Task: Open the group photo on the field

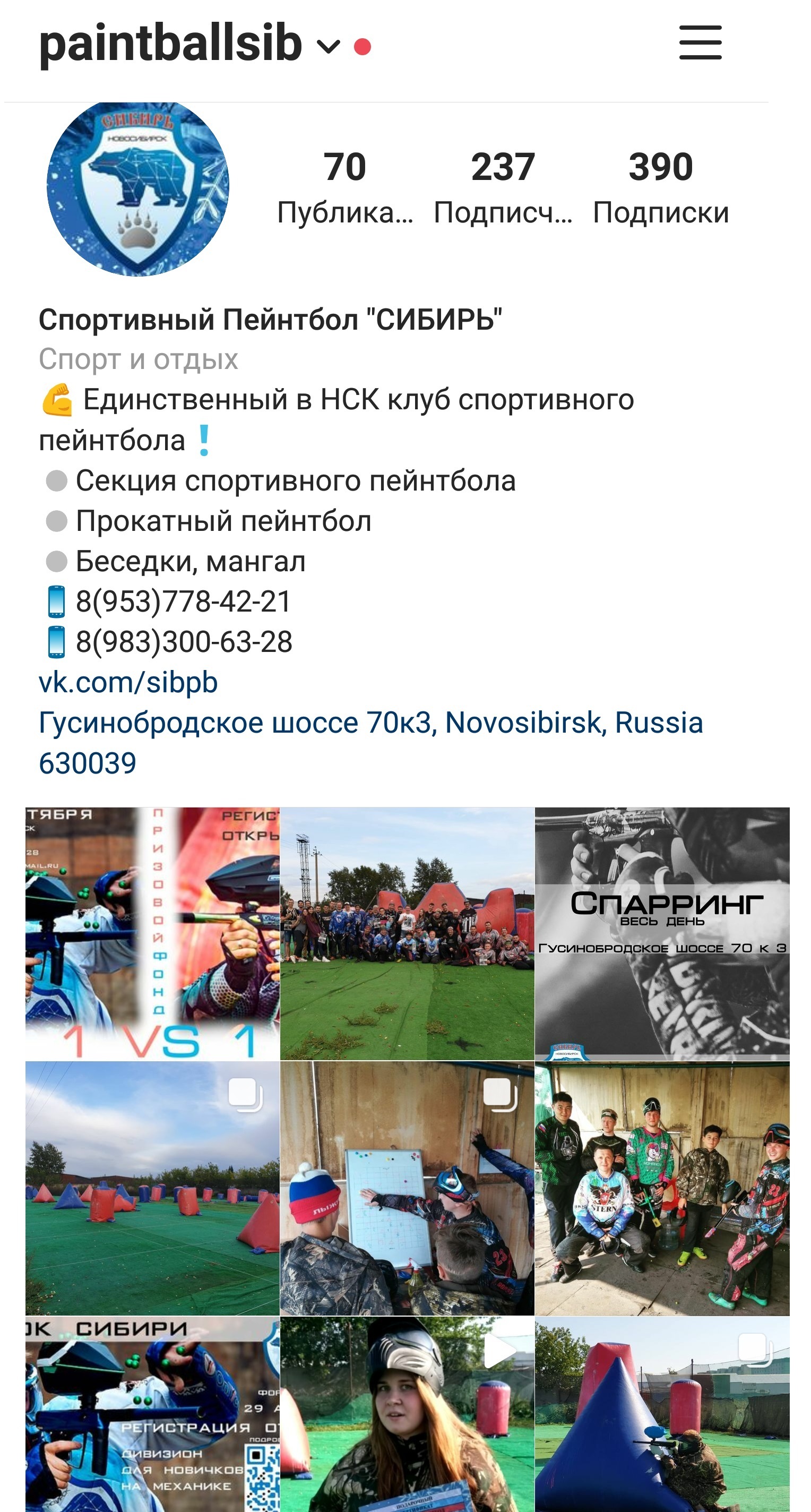Action: point(407,933)
